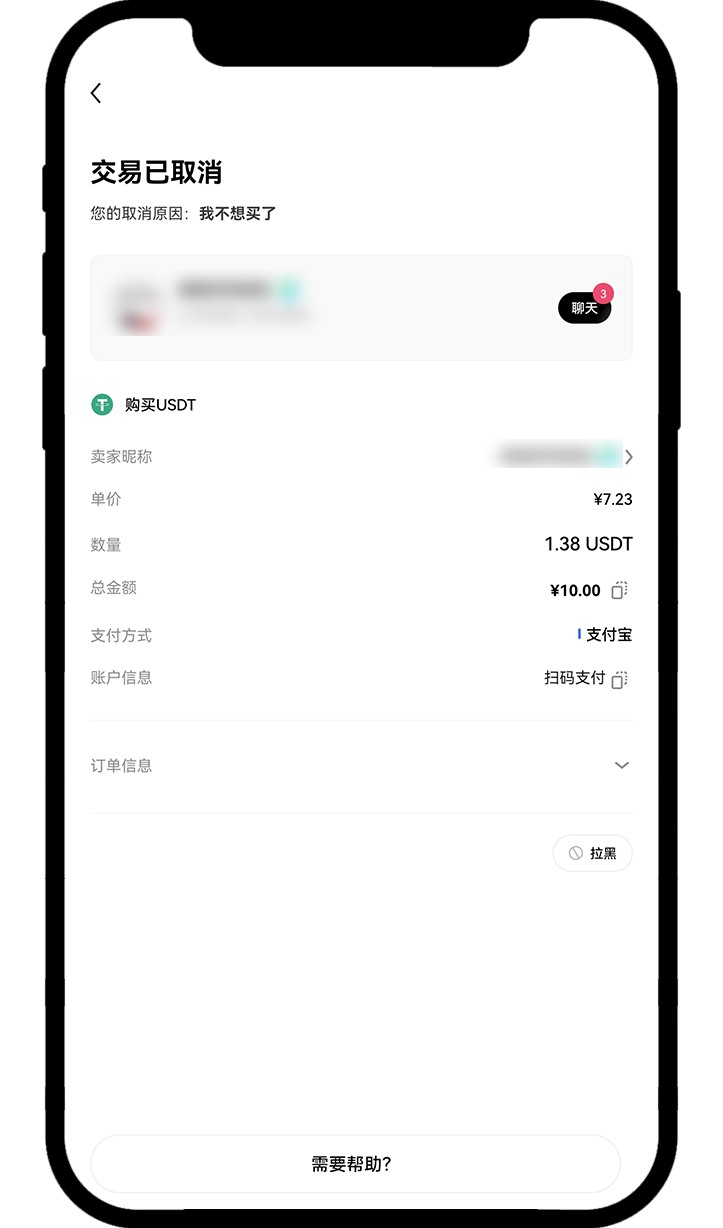This screenshot has height=1228, width=723.
Task: Tap the 需要帮助? help button
Action: pos(355,1164)
